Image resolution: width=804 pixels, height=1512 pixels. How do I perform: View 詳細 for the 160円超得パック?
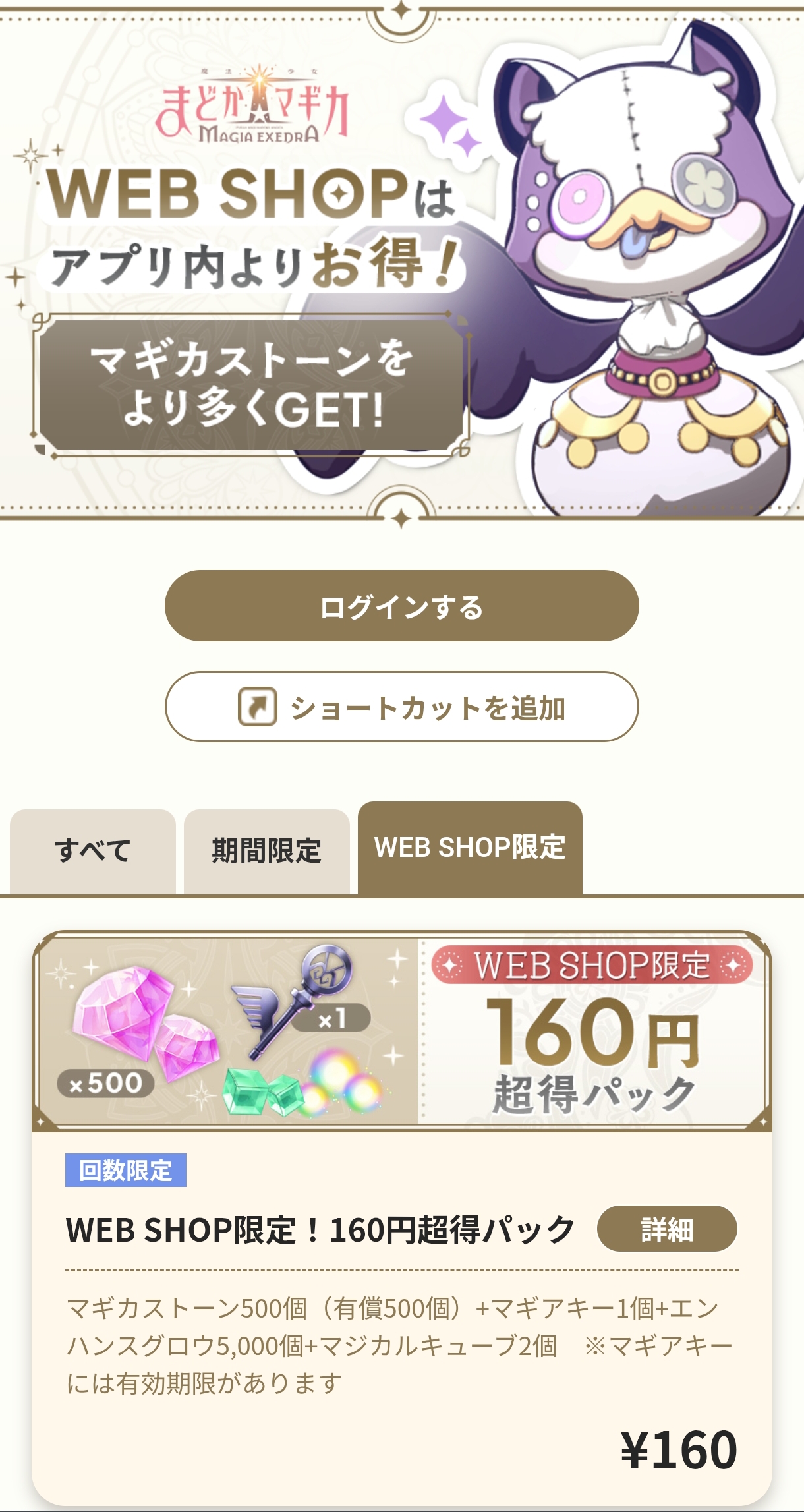point(666,1229)
